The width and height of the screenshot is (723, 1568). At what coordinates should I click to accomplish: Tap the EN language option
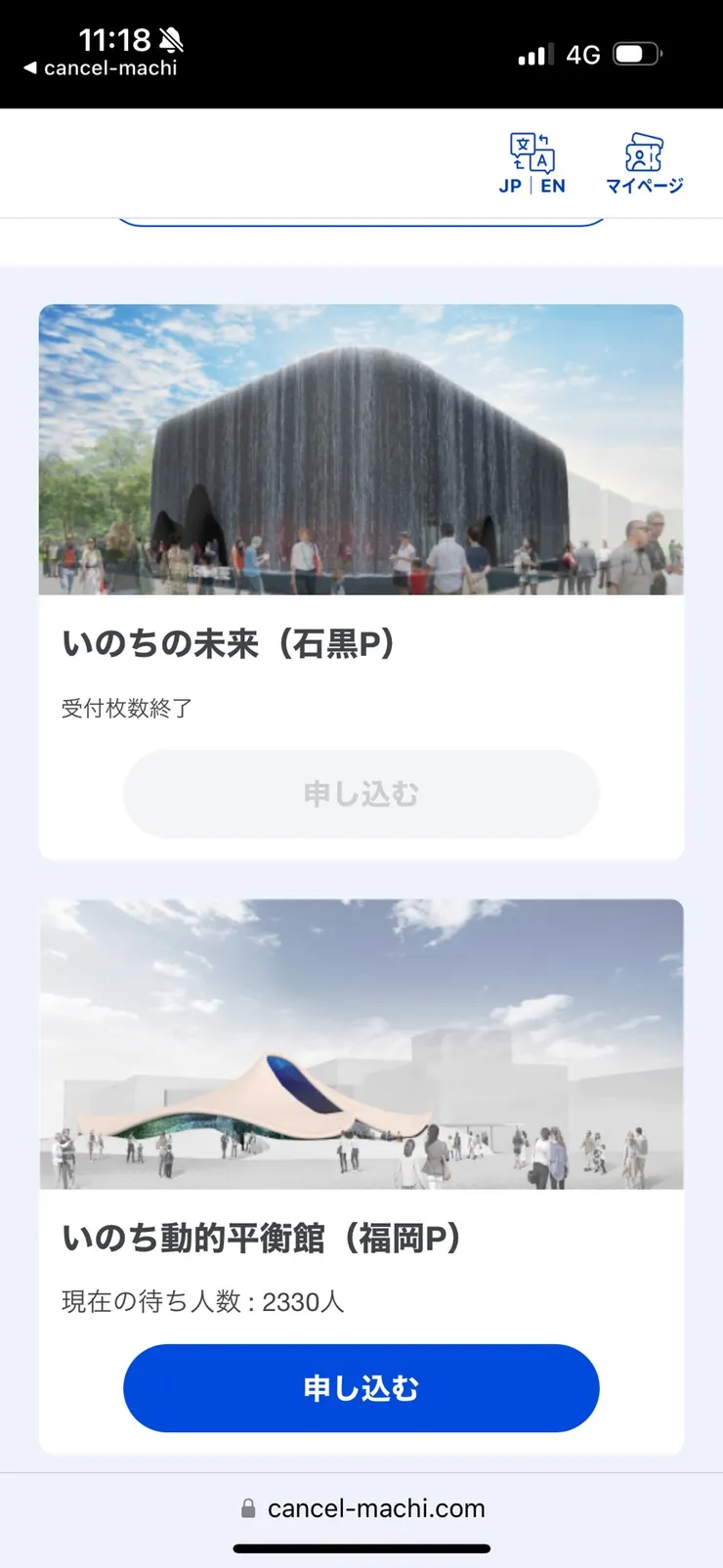(x=553, y=186)
